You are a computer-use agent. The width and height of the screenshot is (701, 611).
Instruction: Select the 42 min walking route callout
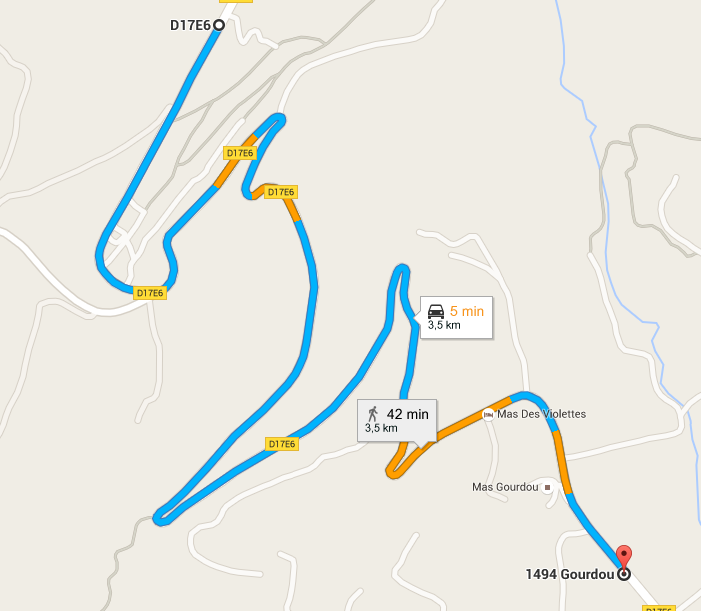[397, 419]
